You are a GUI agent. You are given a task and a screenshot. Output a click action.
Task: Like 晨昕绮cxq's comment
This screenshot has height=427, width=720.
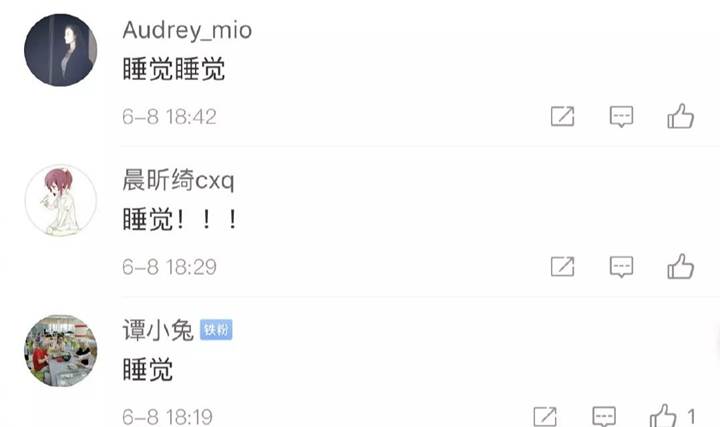(x=681, y=267)
